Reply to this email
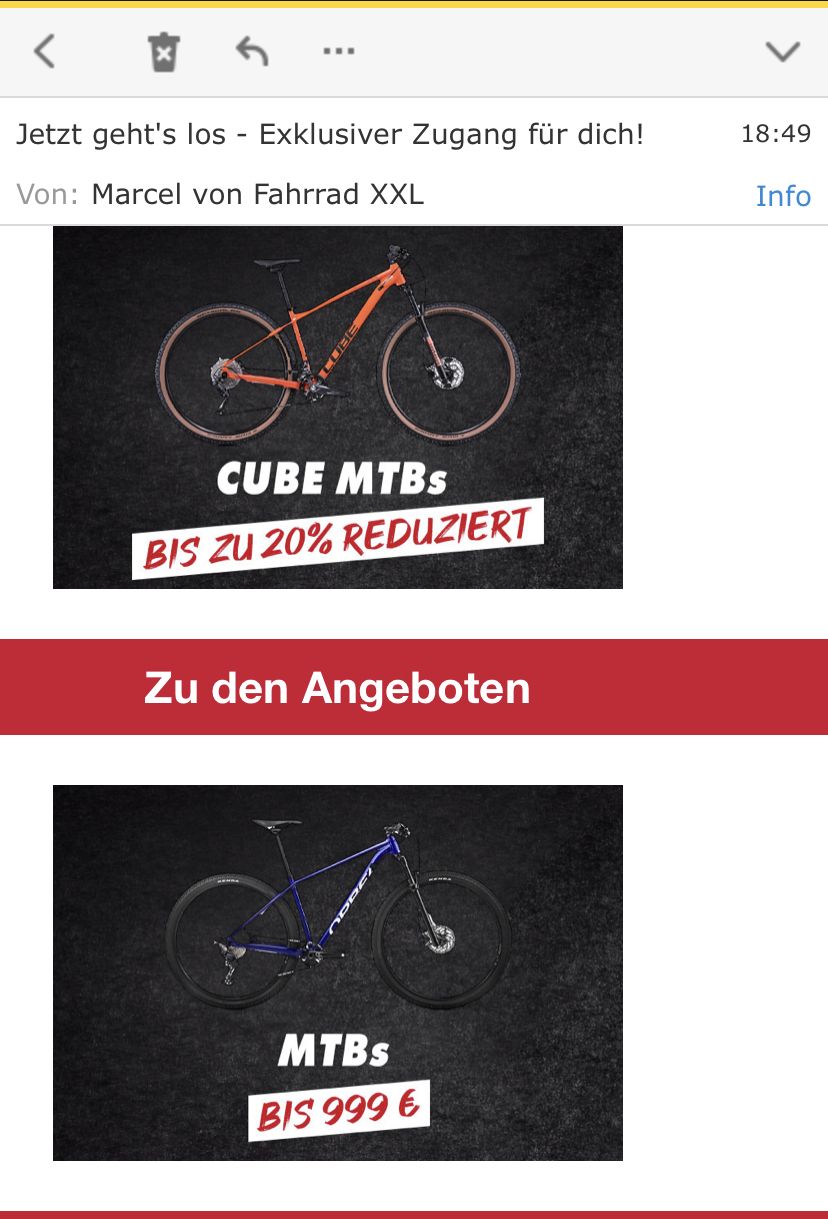 point(252,50)
